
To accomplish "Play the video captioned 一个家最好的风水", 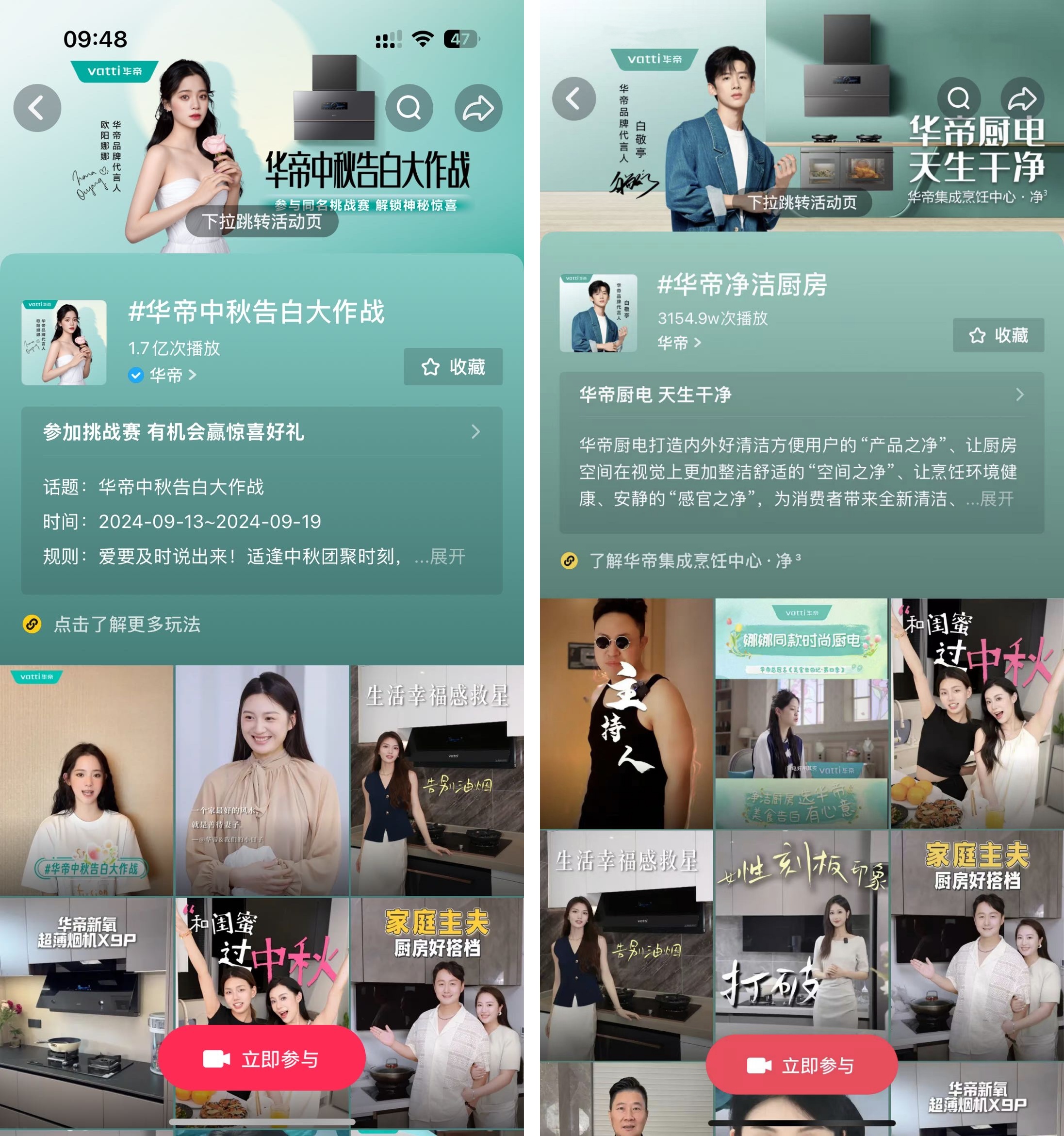I will coord(262,780).
